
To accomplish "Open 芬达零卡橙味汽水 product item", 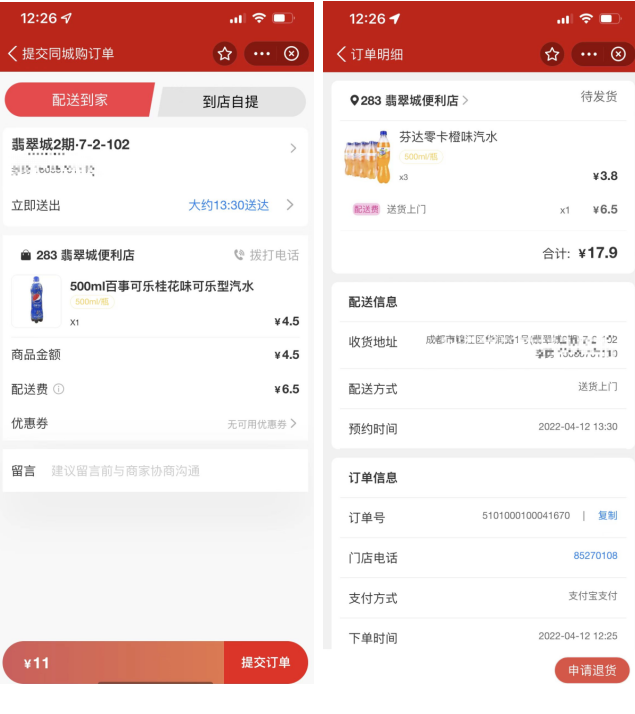I will coord(448,137).
